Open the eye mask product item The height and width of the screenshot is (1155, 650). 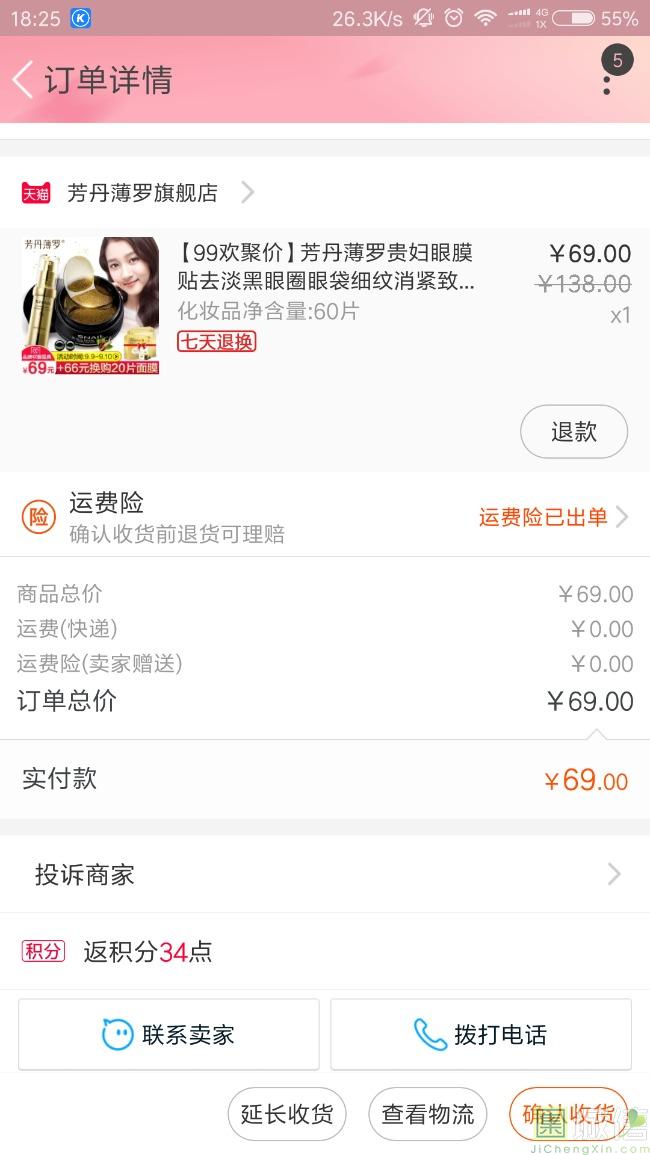click(325, 306)
